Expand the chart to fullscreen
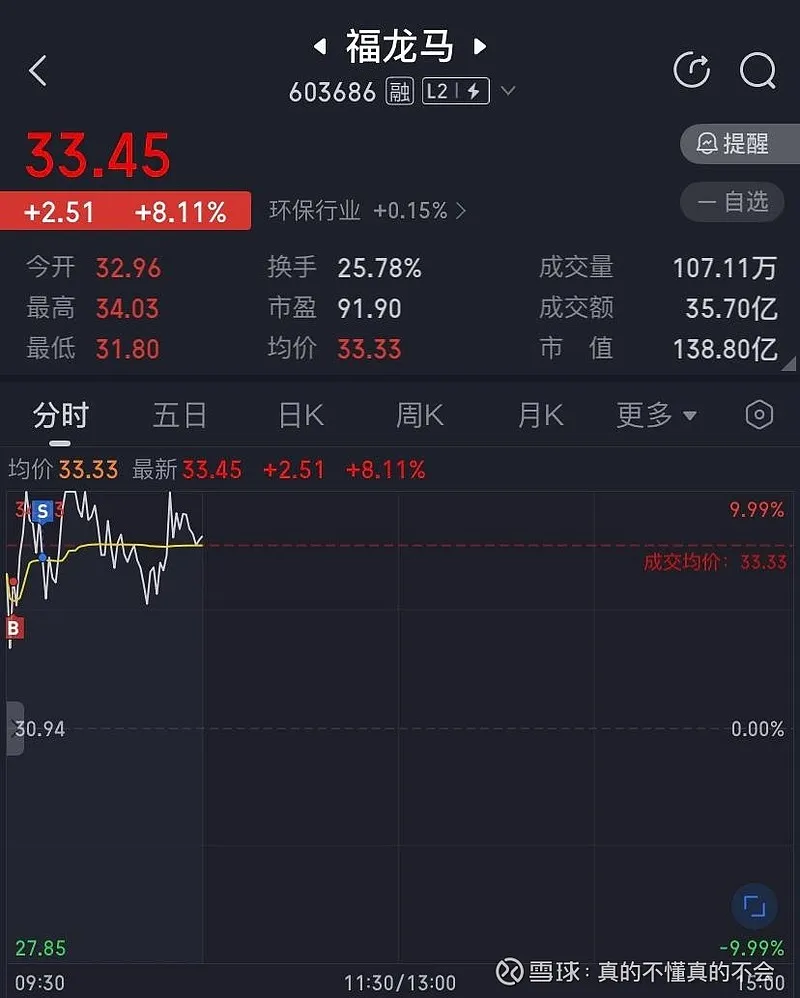Viewport: 800px width, 998px height. pos(754,906)
